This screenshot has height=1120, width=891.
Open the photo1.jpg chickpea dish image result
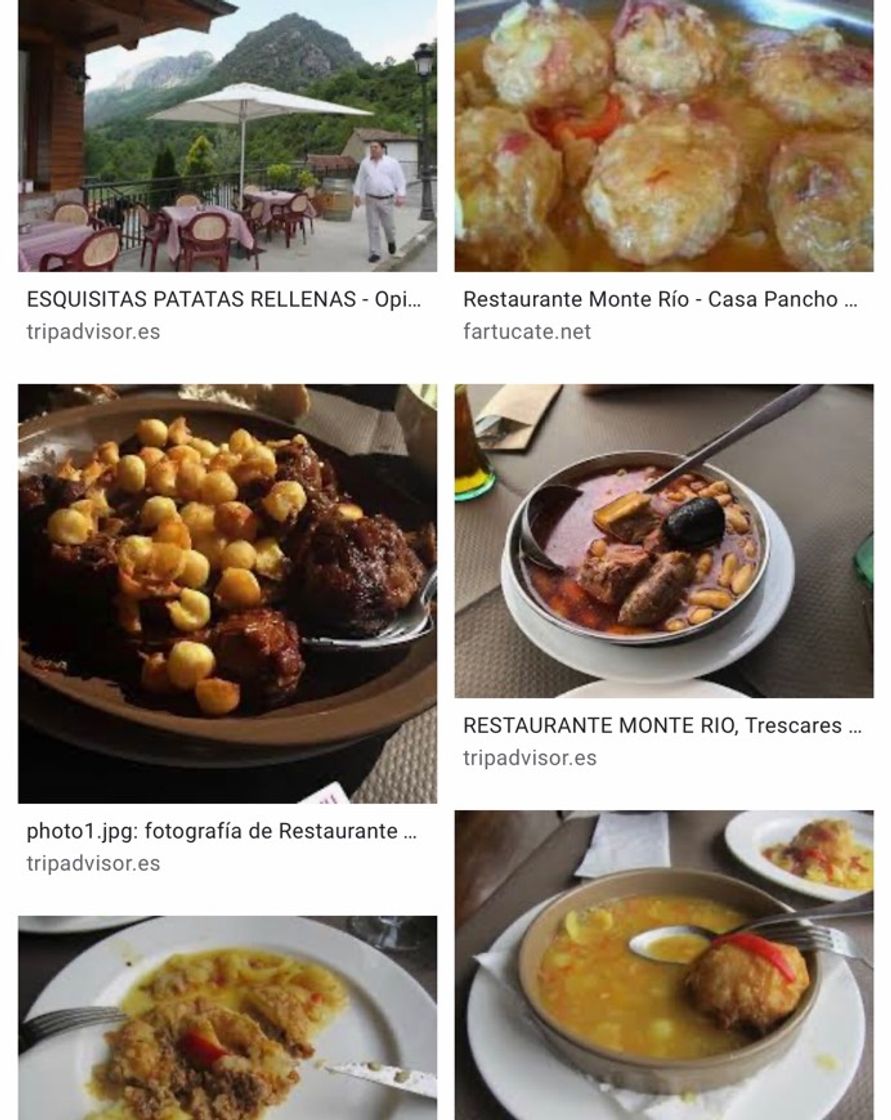227,593
